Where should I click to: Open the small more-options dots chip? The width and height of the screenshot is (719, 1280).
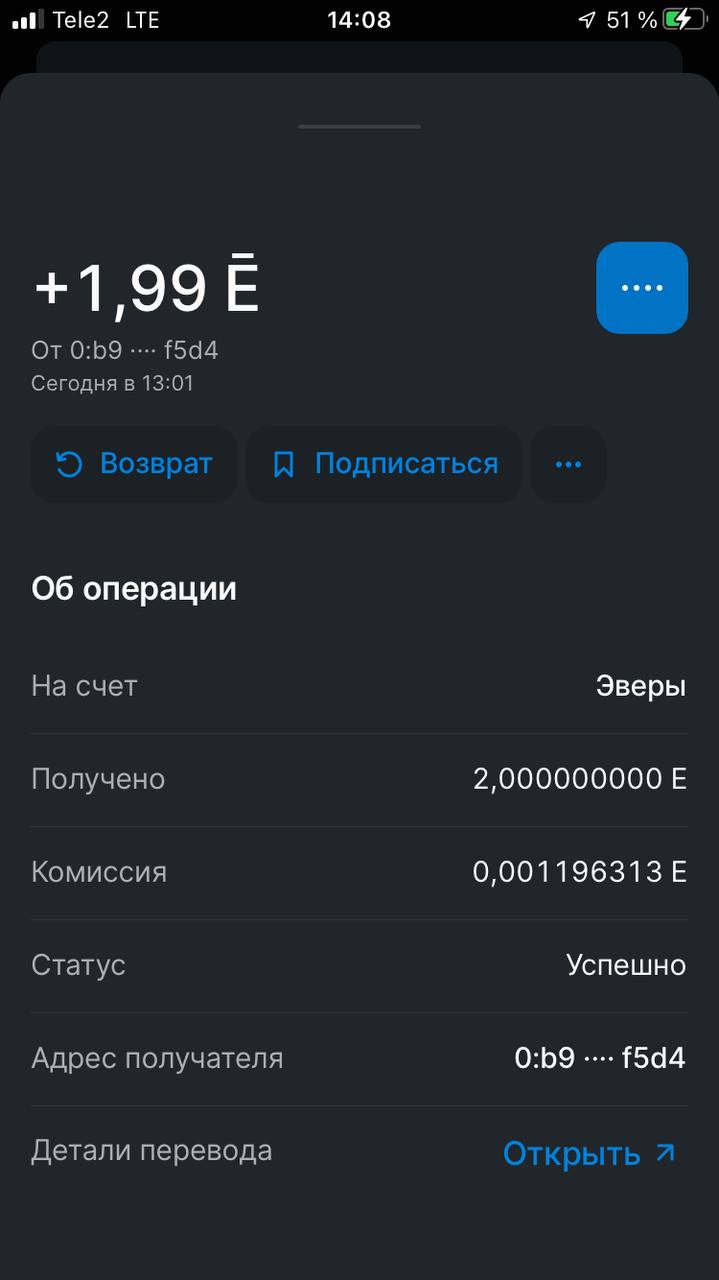(568, 464)
